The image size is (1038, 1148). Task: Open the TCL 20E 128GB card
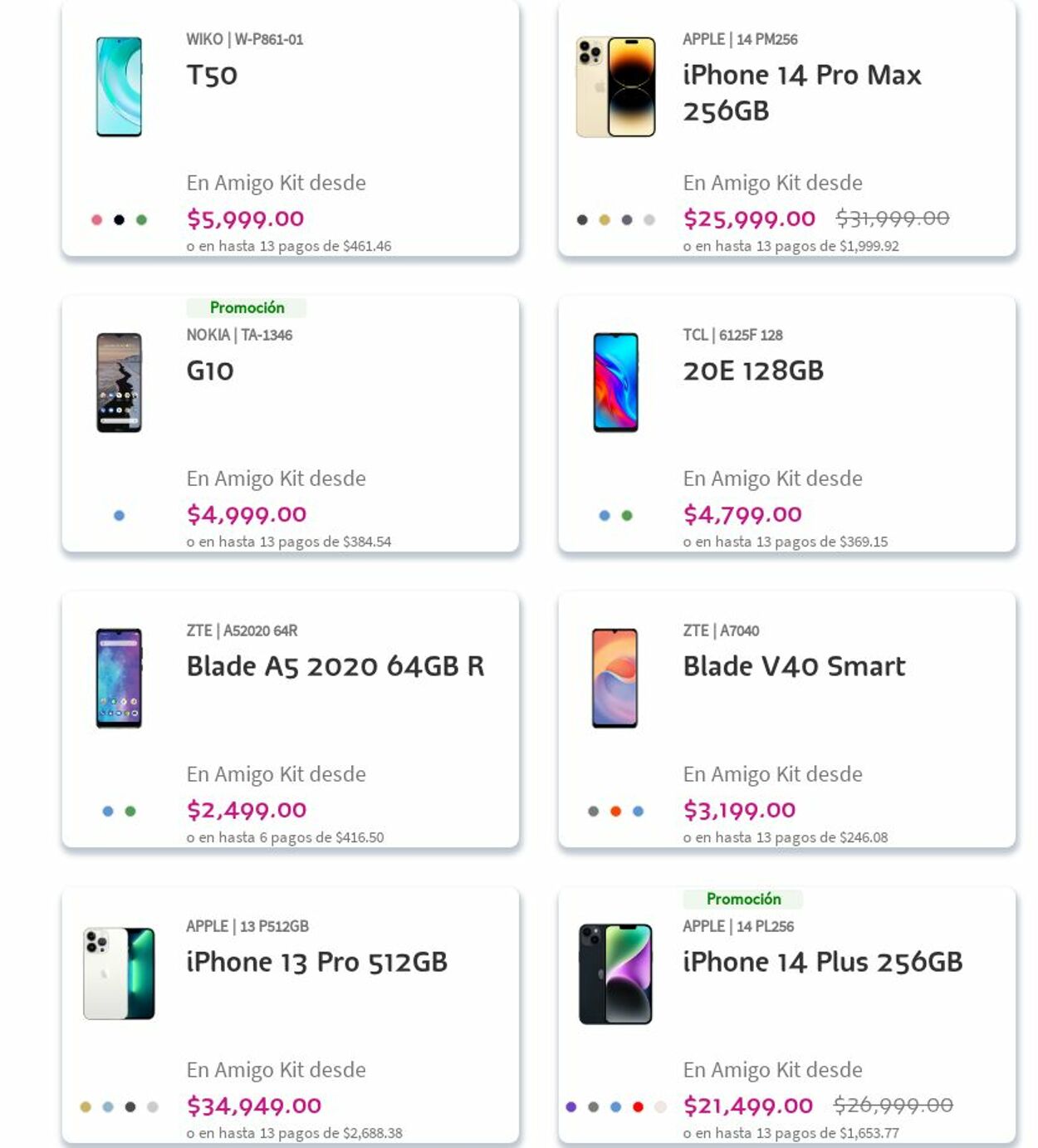coord(752,370)
